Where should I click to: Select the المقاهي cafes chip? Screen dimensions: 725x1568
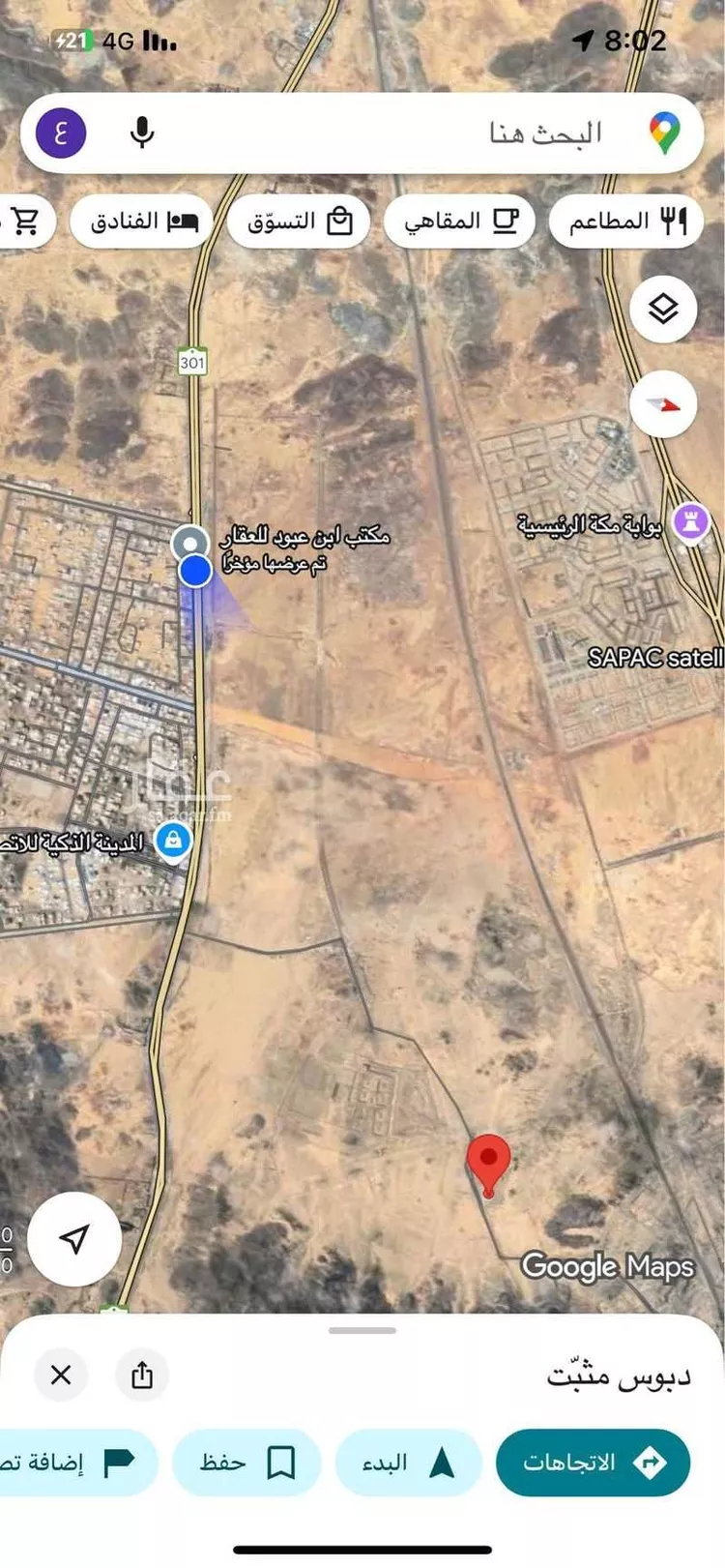click(x=459, y=222)
